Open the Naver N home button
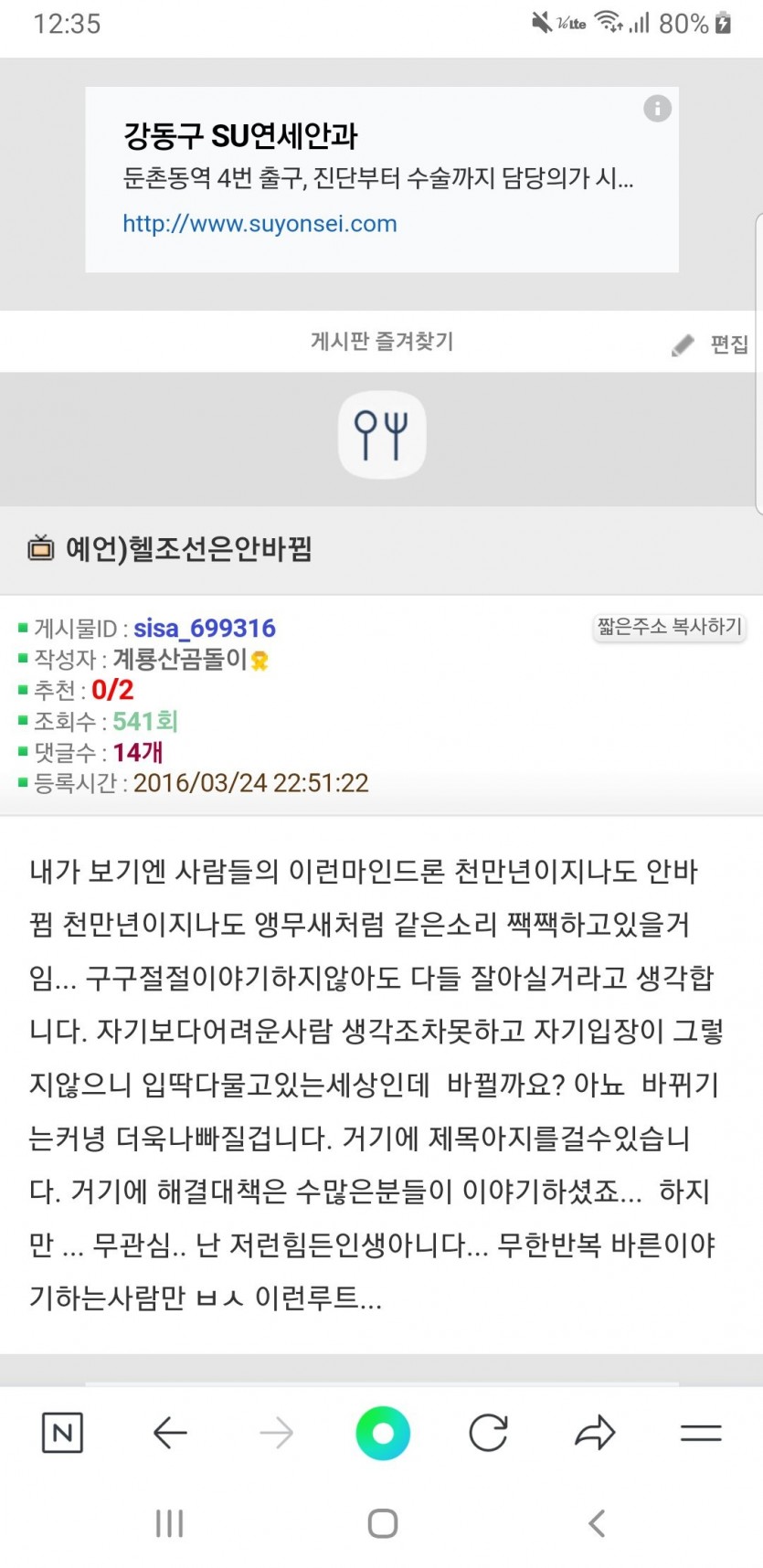763x1568 pixels. [62, 1433]
